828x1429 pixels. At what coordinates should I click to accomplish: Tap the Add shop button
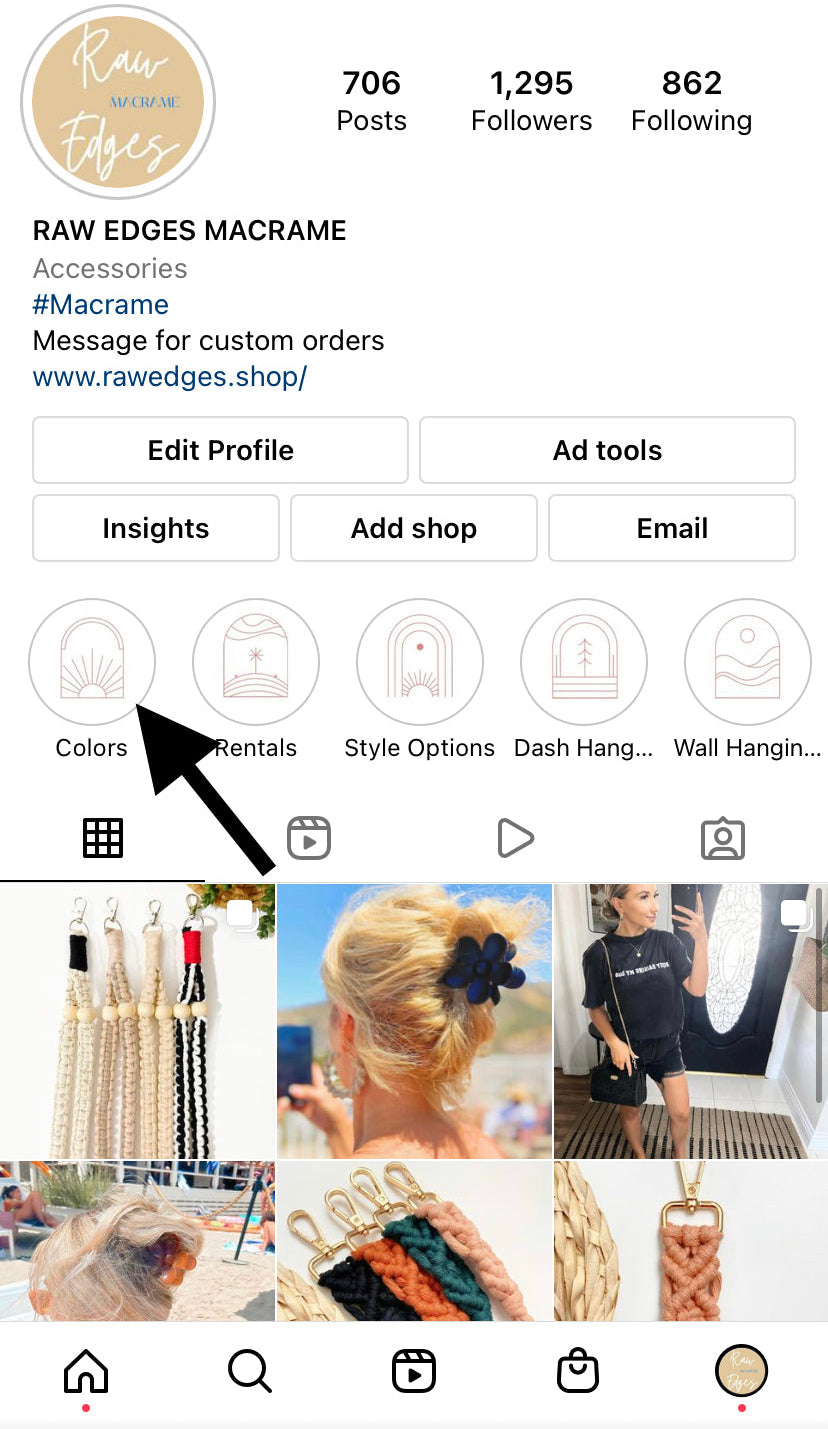[414, 528]
